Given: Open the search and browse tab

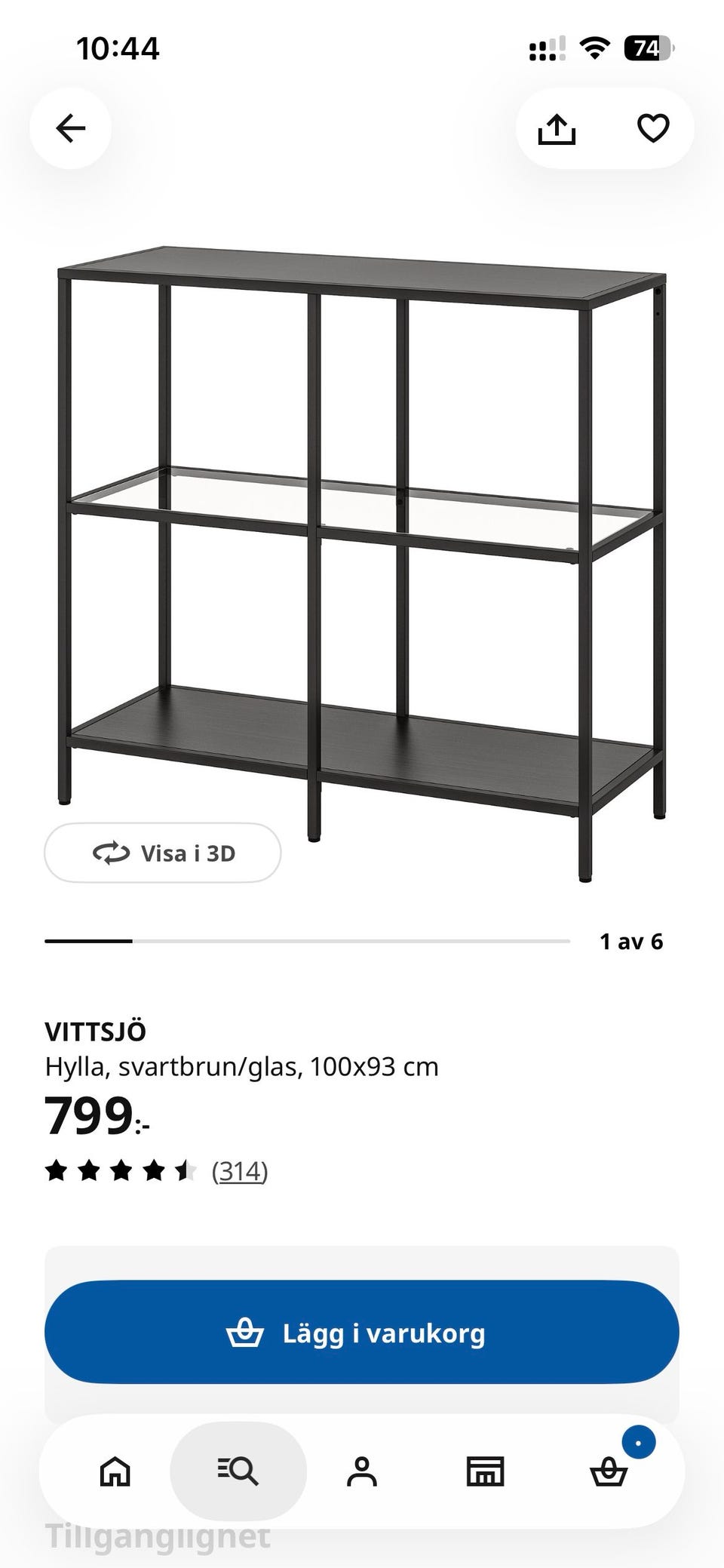Looking at the screenshot, I should point(238,1471).
